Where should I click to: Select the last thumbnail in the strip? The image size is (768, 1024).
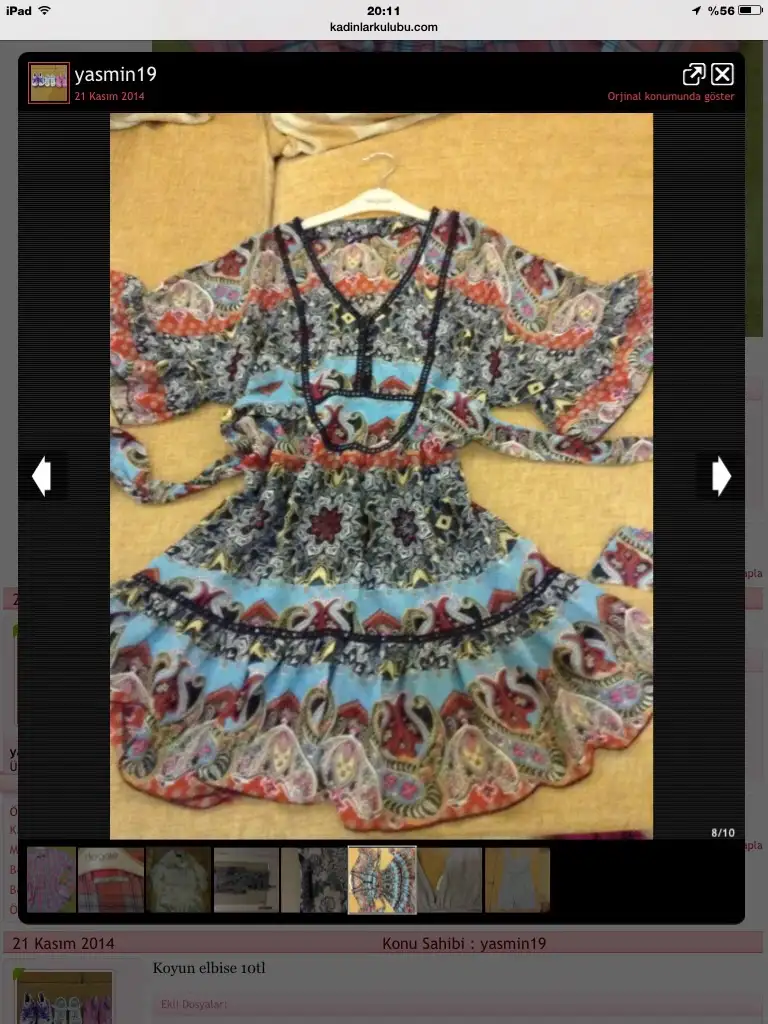pyautogui.click(x=517, y=880)
